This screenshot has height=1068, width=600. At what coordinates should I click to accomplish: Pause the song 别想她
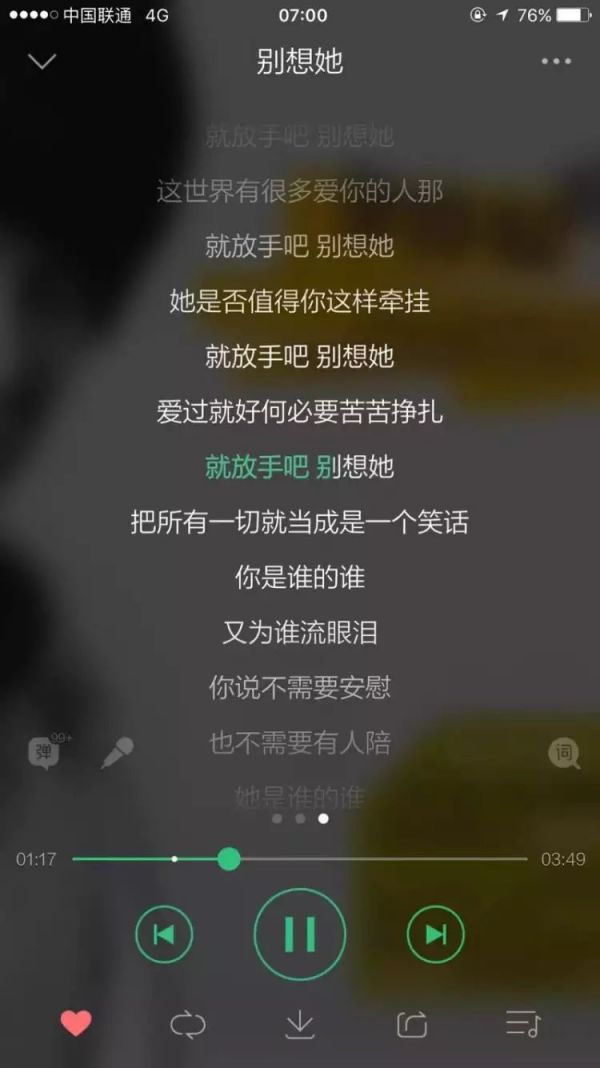click(x=300, y=934)
